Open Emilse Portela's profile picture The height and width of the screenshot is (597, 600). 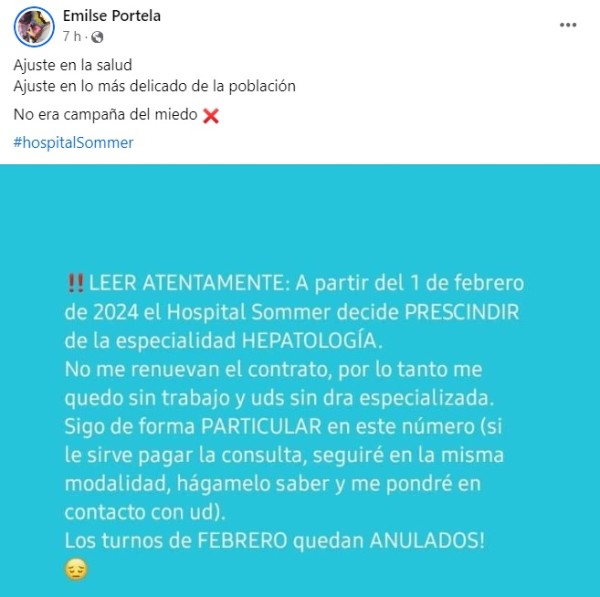click(x=35, y=24)
